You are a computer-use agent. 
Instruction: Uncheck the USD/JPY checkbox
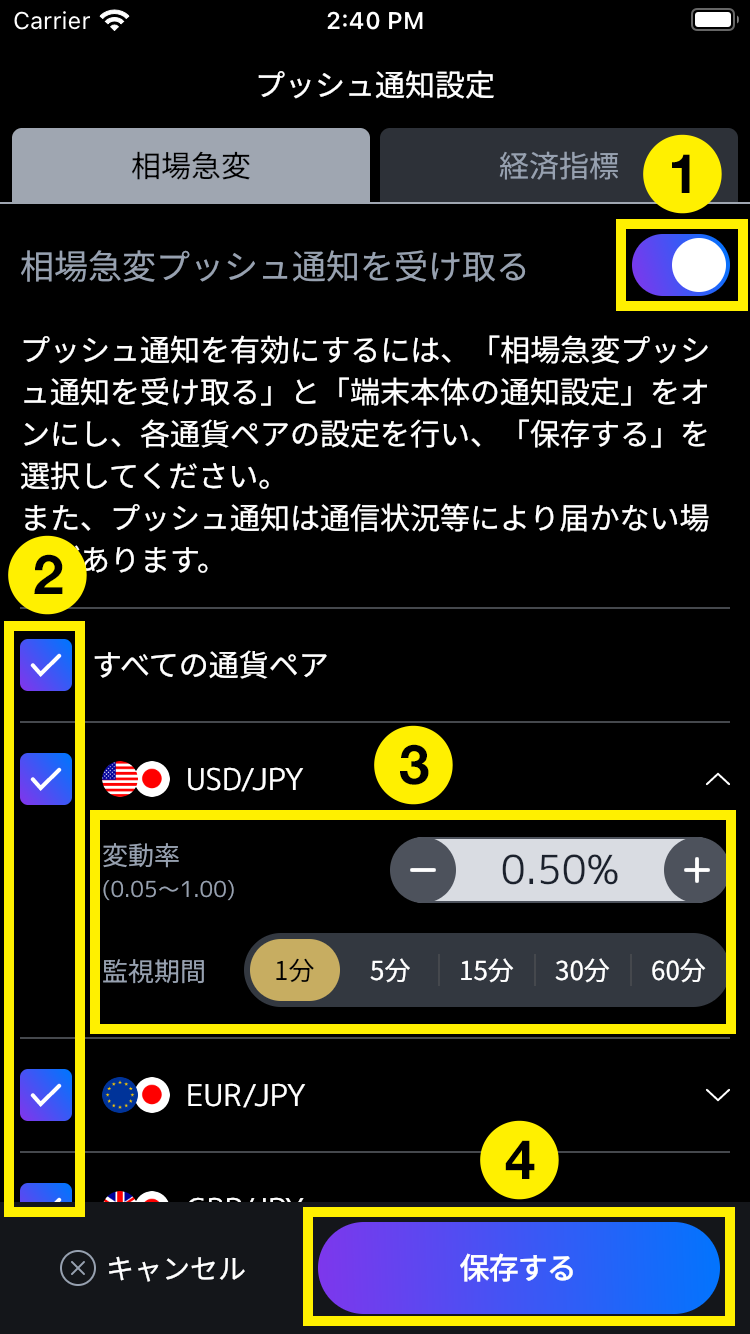pos(46,779)
